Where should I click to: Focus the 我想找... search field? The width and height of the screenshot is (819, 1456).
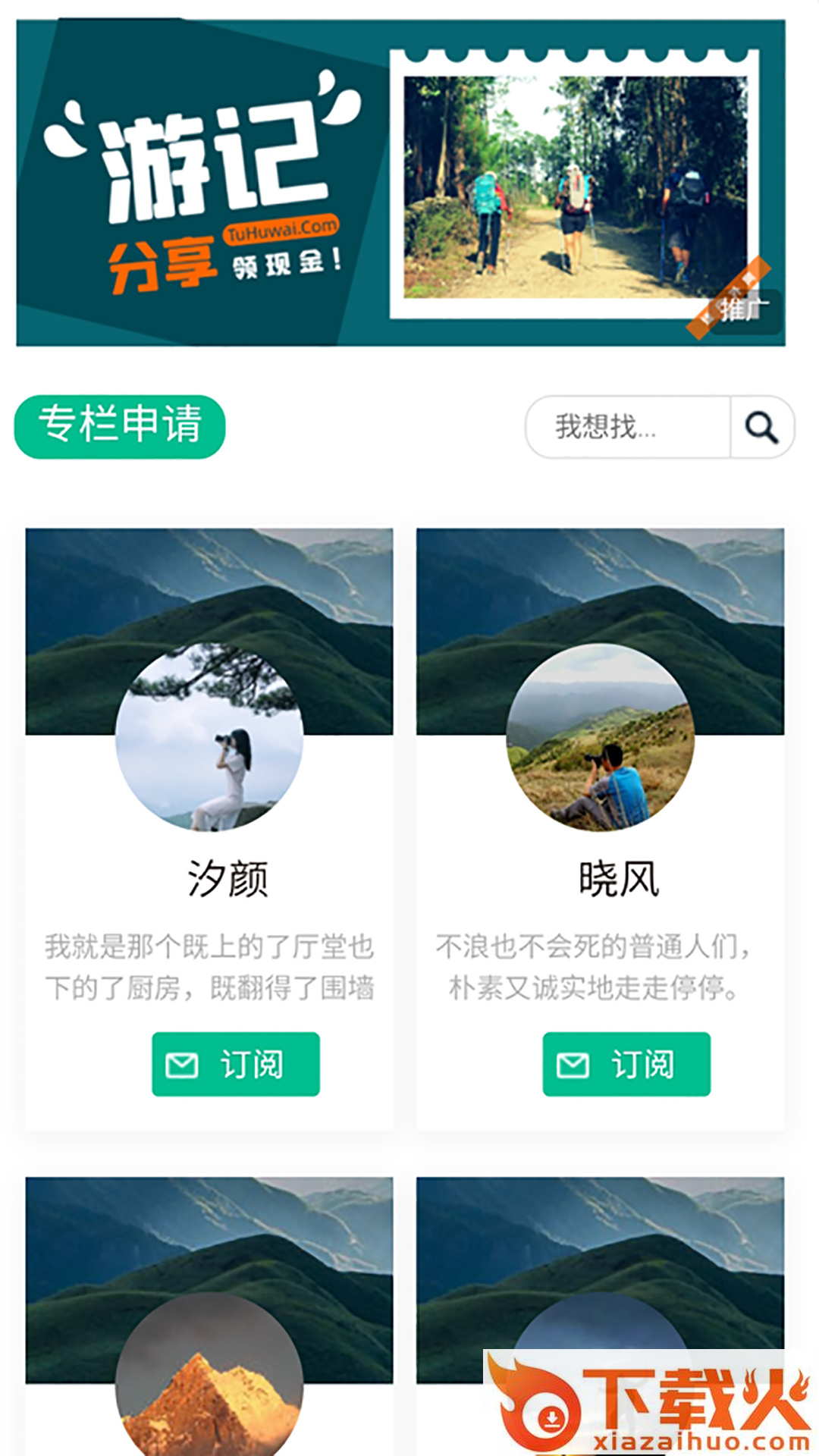tap(628, 427)
